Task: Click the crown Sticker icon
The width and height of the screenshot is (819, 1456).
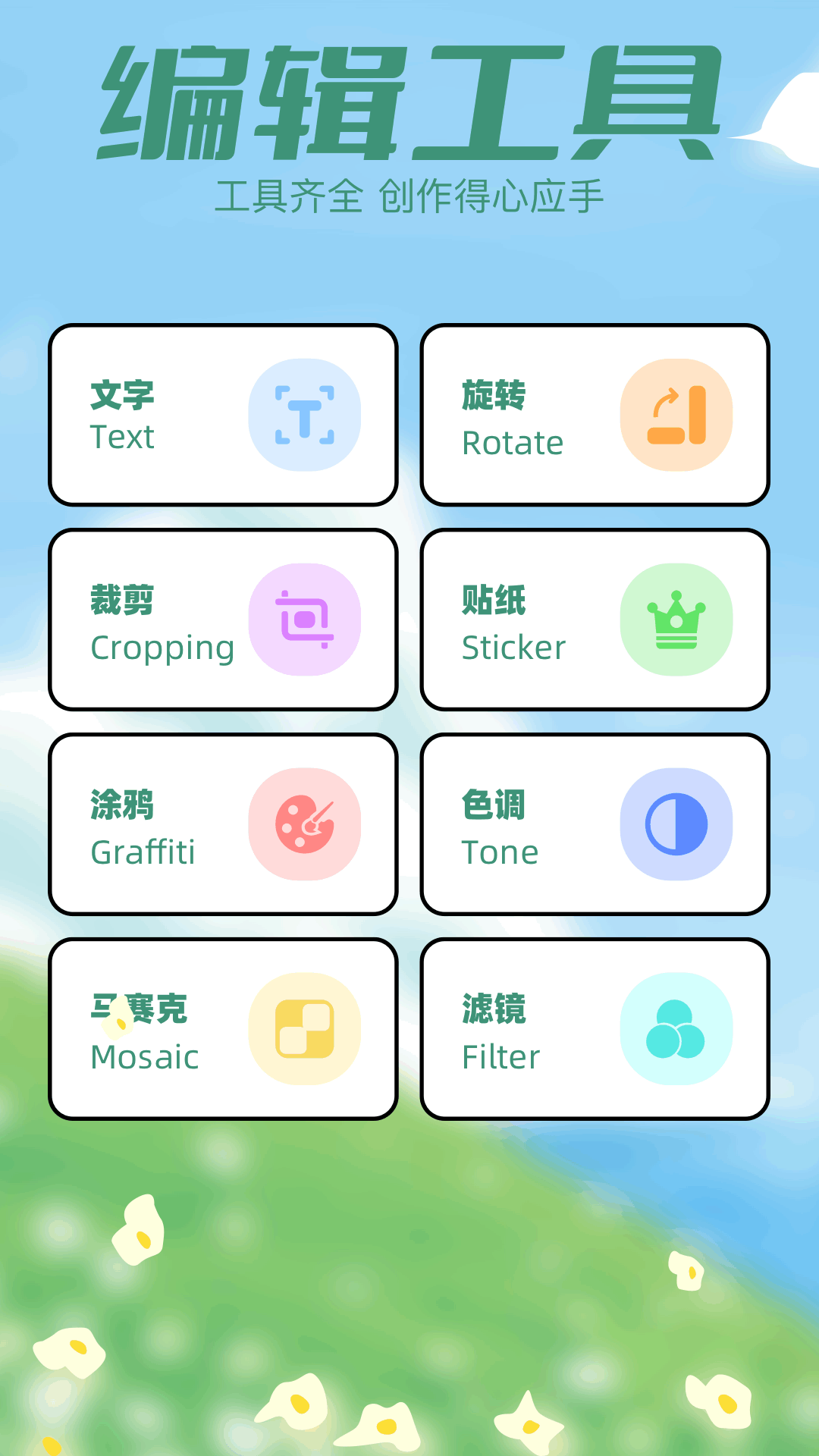Action: click(x=677, y=620)
